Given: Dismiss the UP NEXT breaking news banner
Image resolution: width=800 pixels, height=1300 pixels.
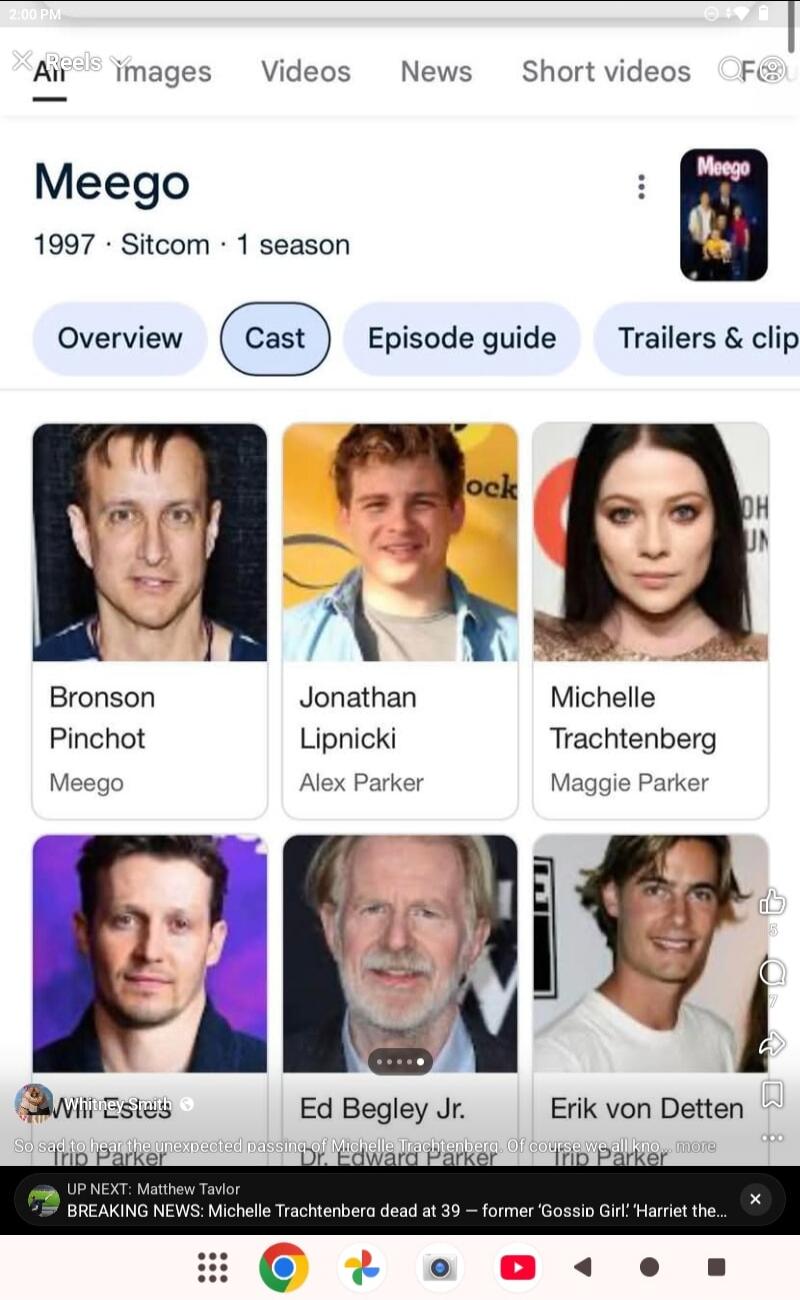Looking at the screenshot, I should 755,1199.
